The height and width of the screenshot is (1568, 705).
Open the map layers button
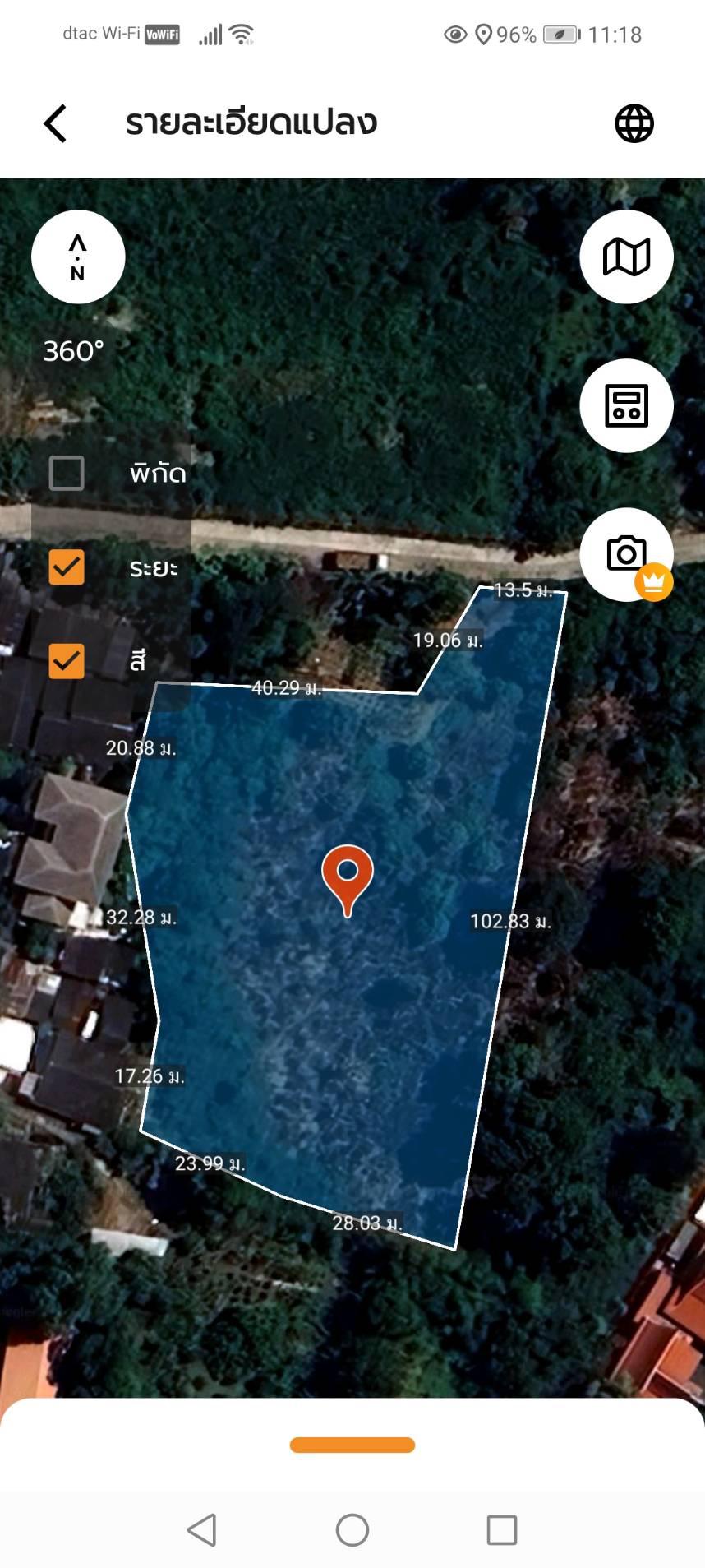pos(626,257)
